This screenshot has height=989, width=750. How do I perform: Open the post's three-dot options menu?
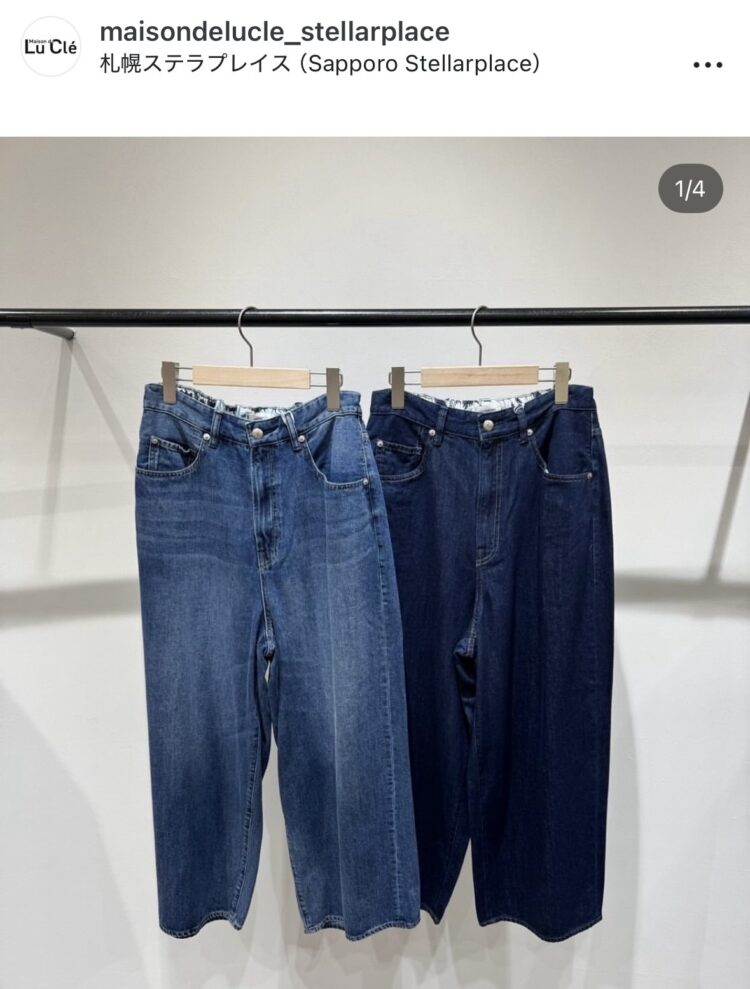click(707, 65)
